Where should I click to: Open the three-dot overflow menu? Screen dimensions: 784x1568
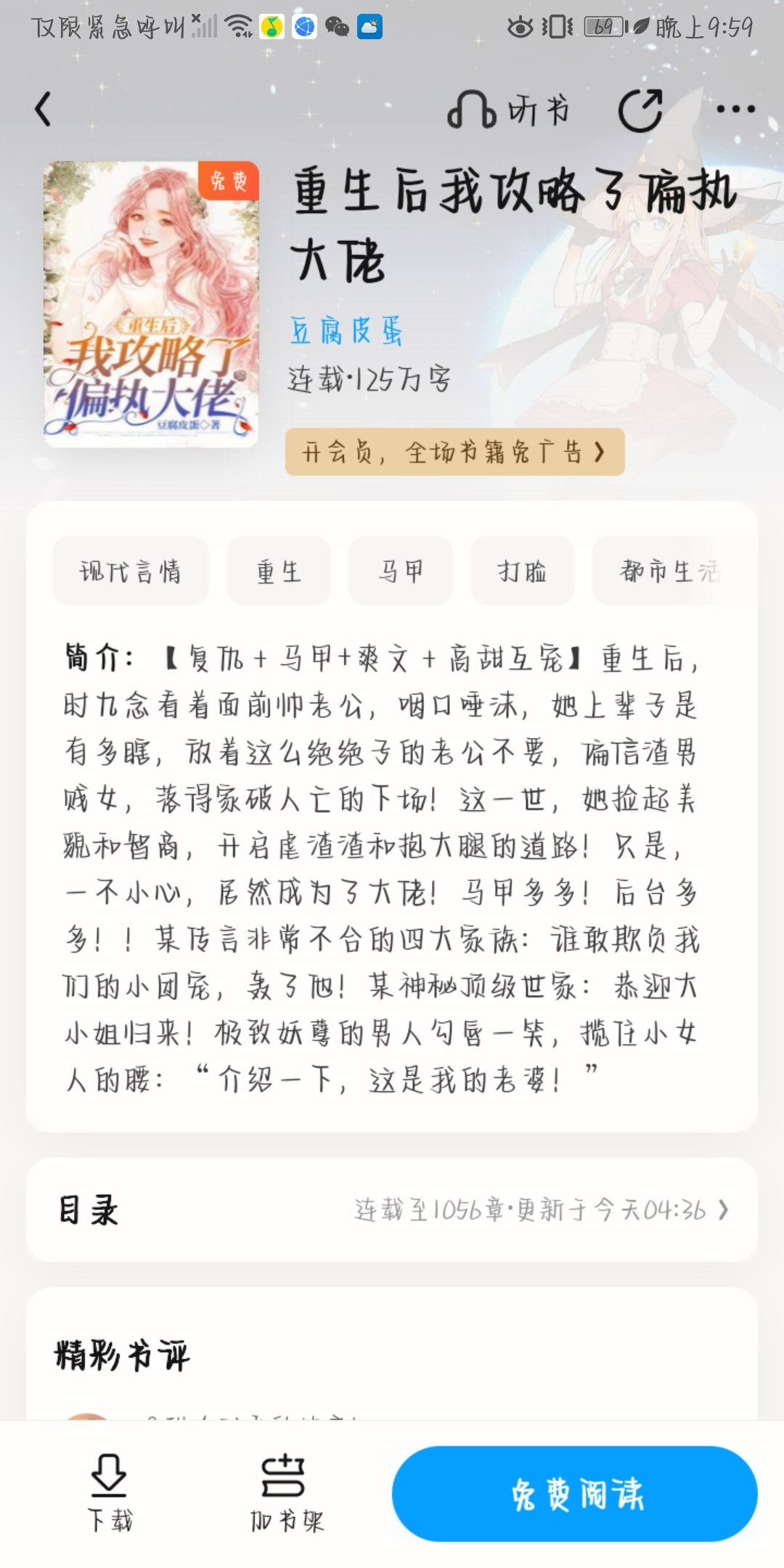point(735,110)
